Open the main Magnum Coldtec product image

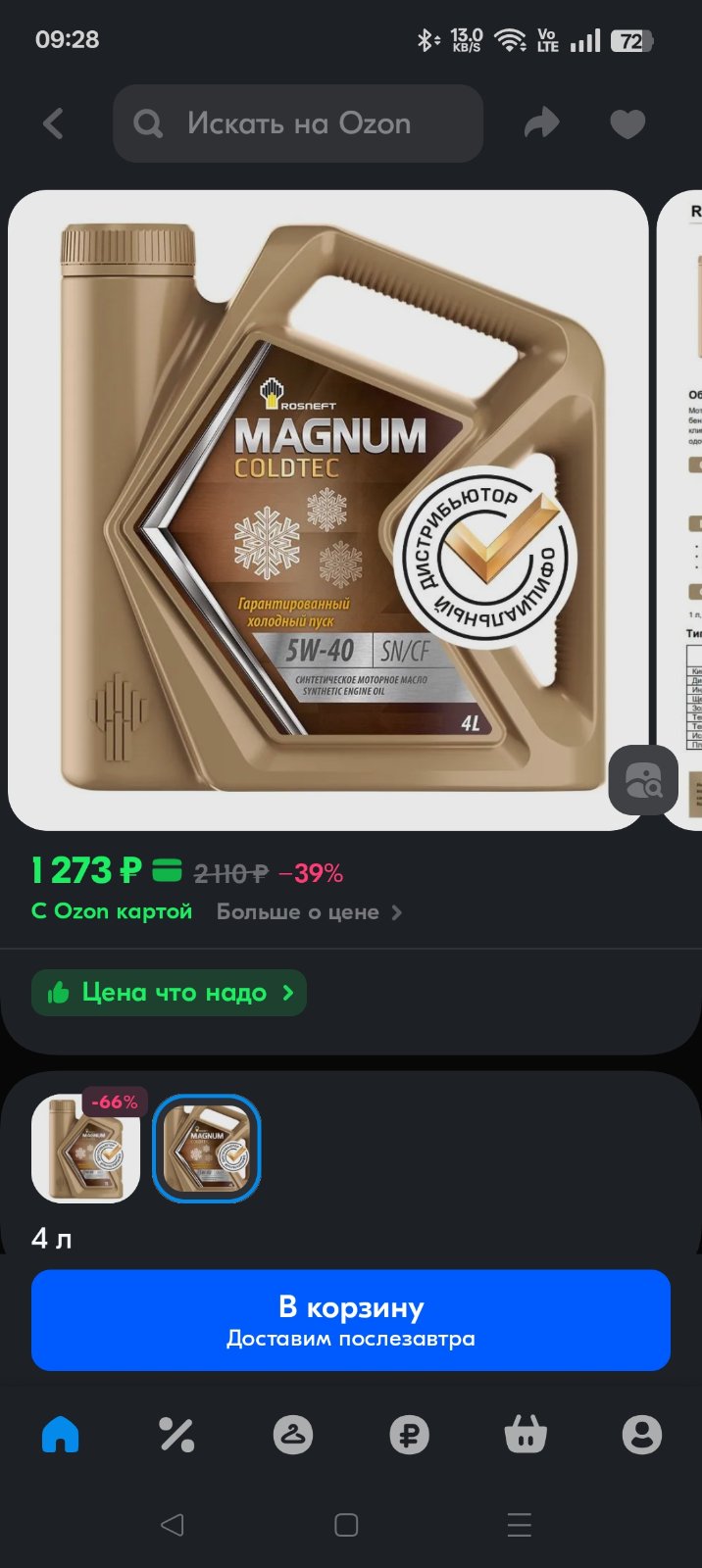tap(328, 510)
